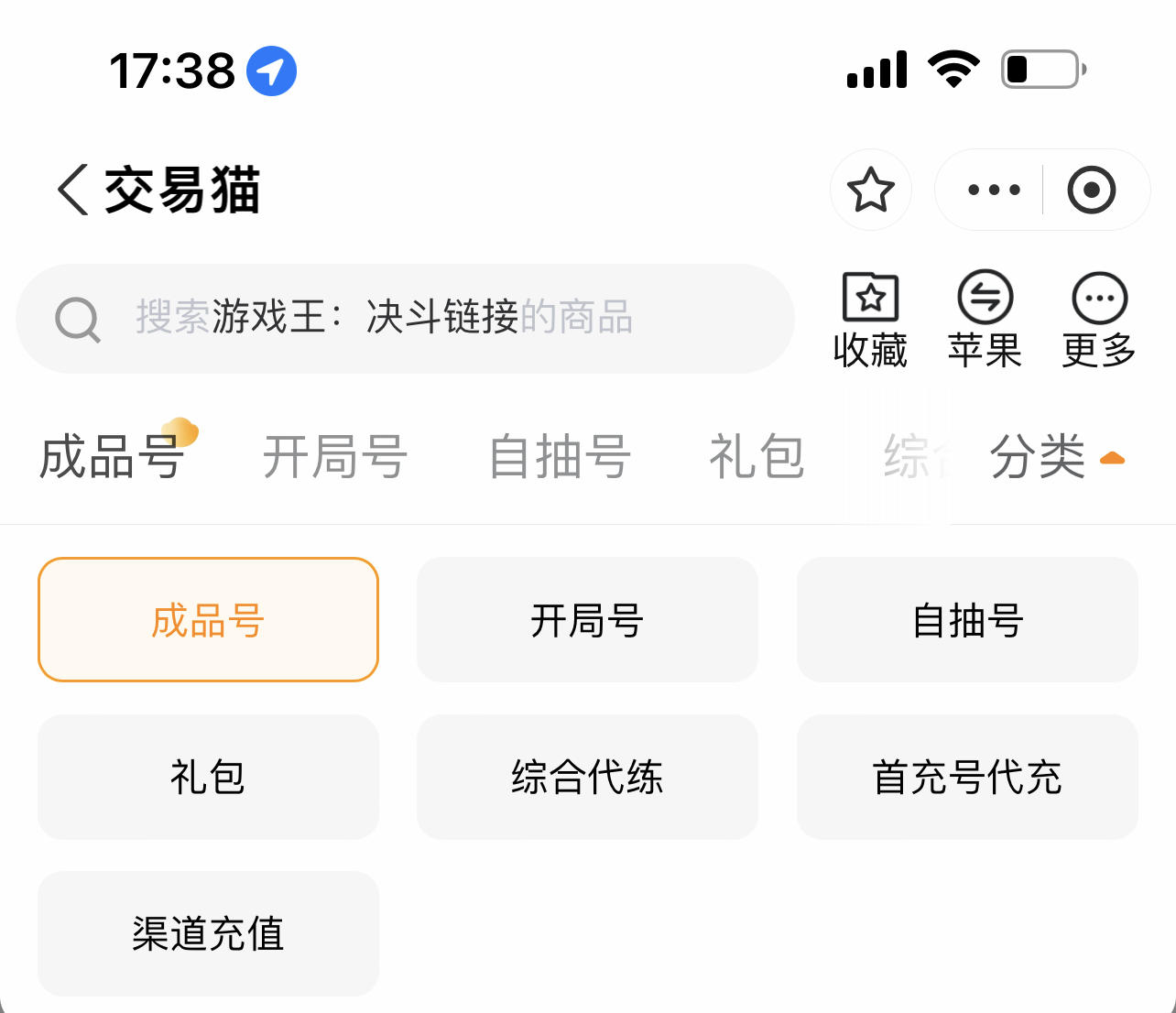Viewport: 1176px width, 1013px height.
Task: Collapse the 分类 category panel
Action: pyautogui.click(x=1055, y=456)
